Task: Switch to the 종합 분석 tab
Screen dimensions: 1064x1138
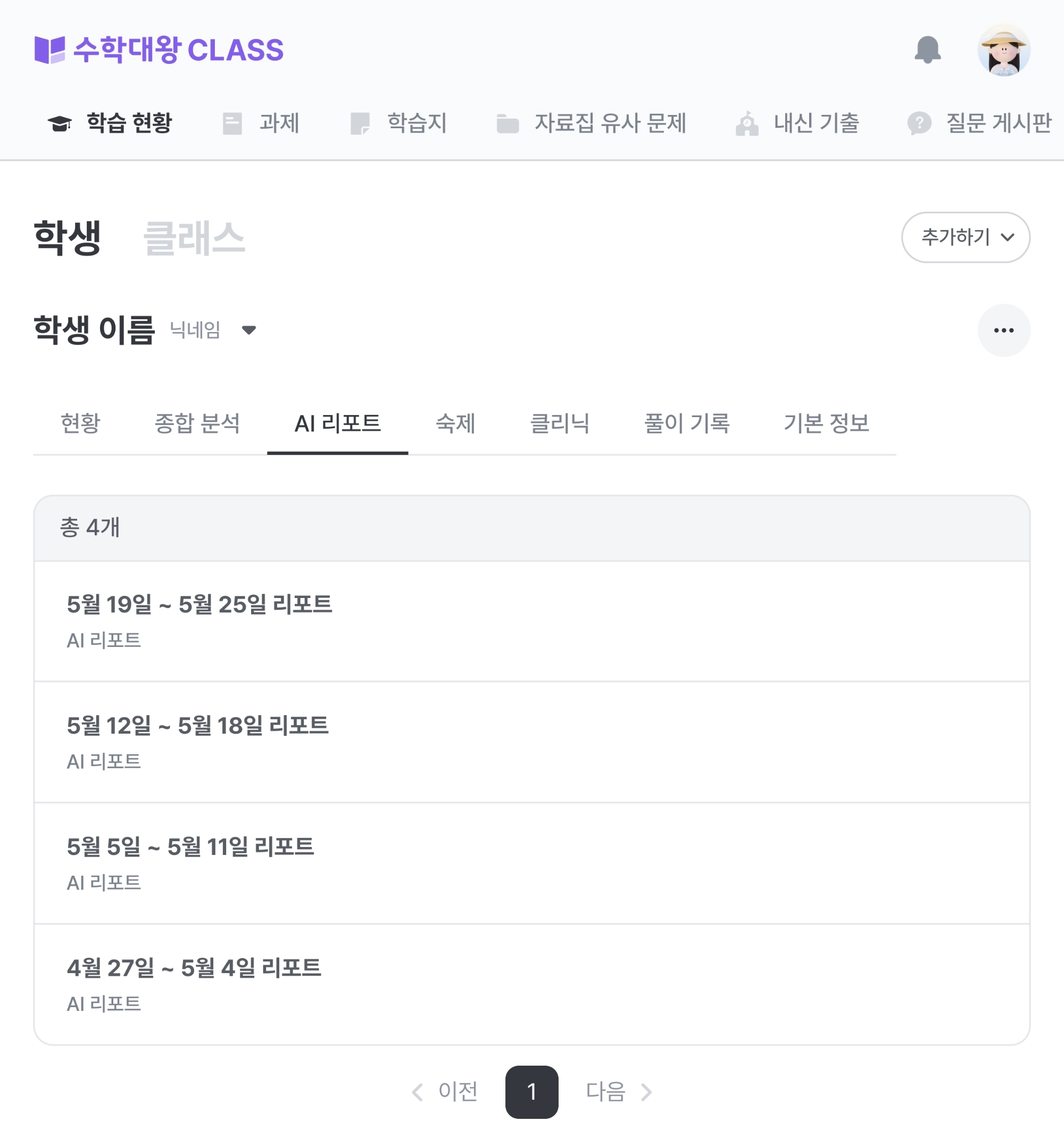Action: (x=197, y=423)
